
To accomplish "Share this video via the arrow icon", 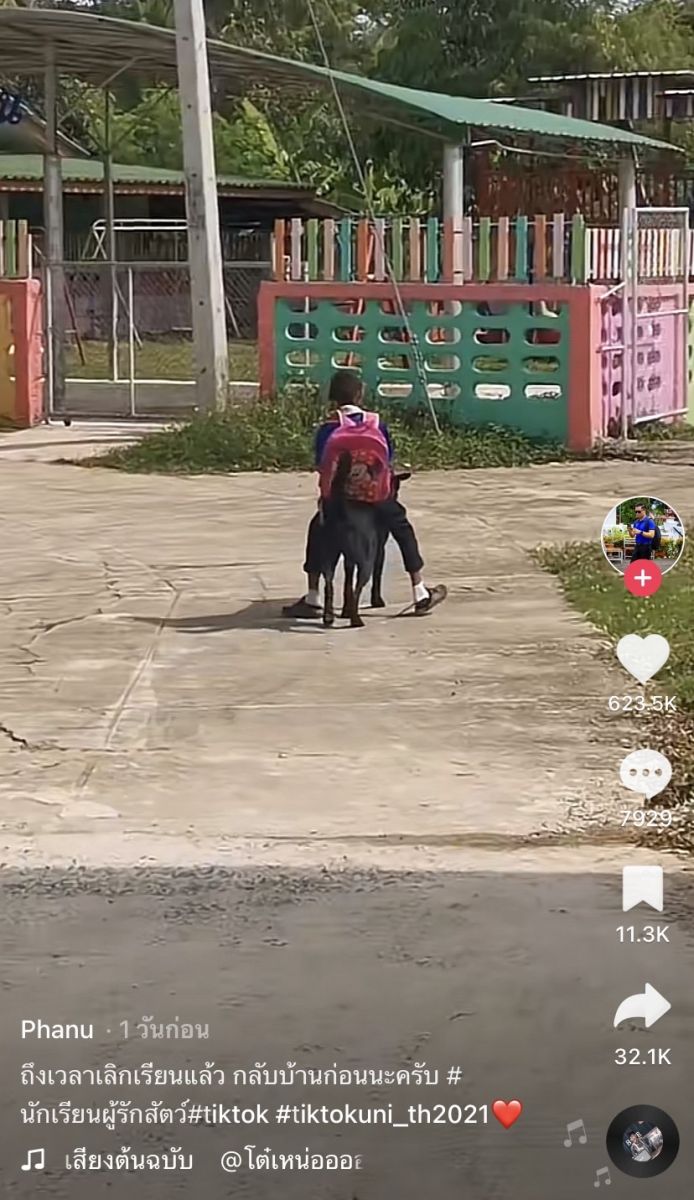I will click(642, 1008).
